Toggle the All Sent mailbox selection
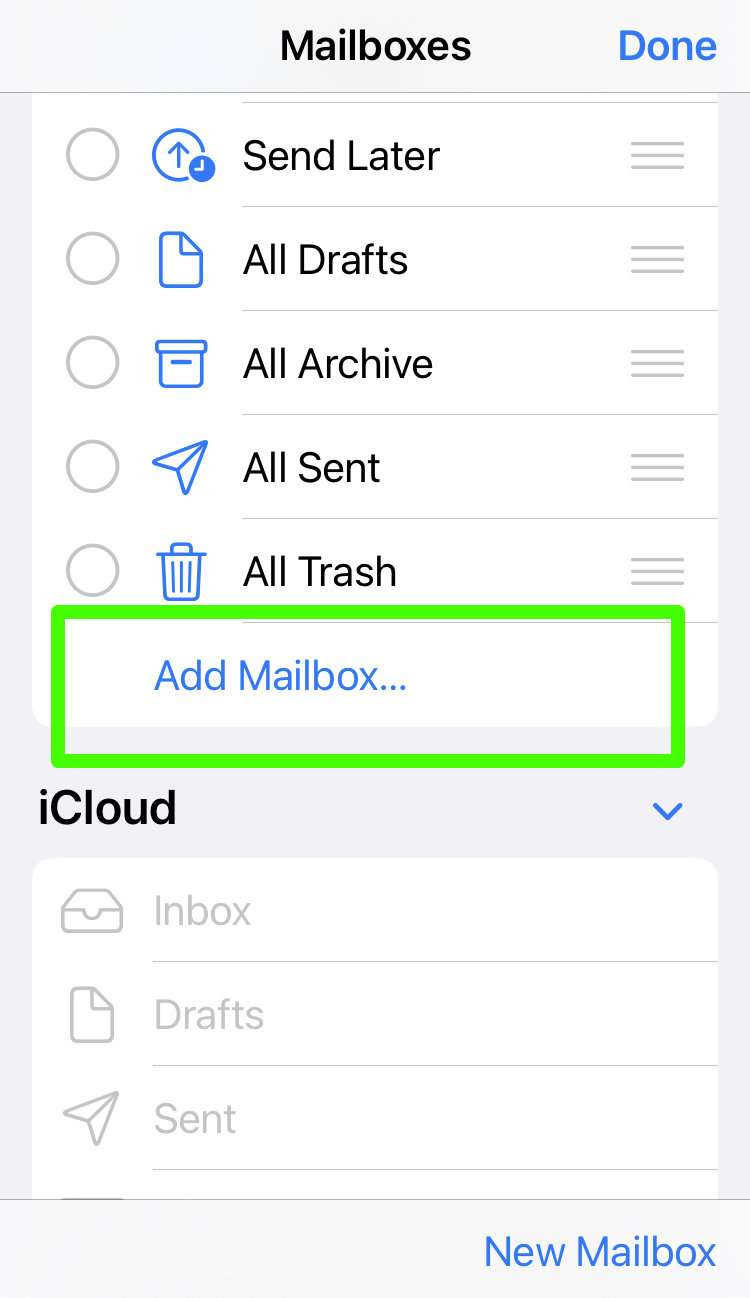 pyautogui.click(x=92, y=468)
